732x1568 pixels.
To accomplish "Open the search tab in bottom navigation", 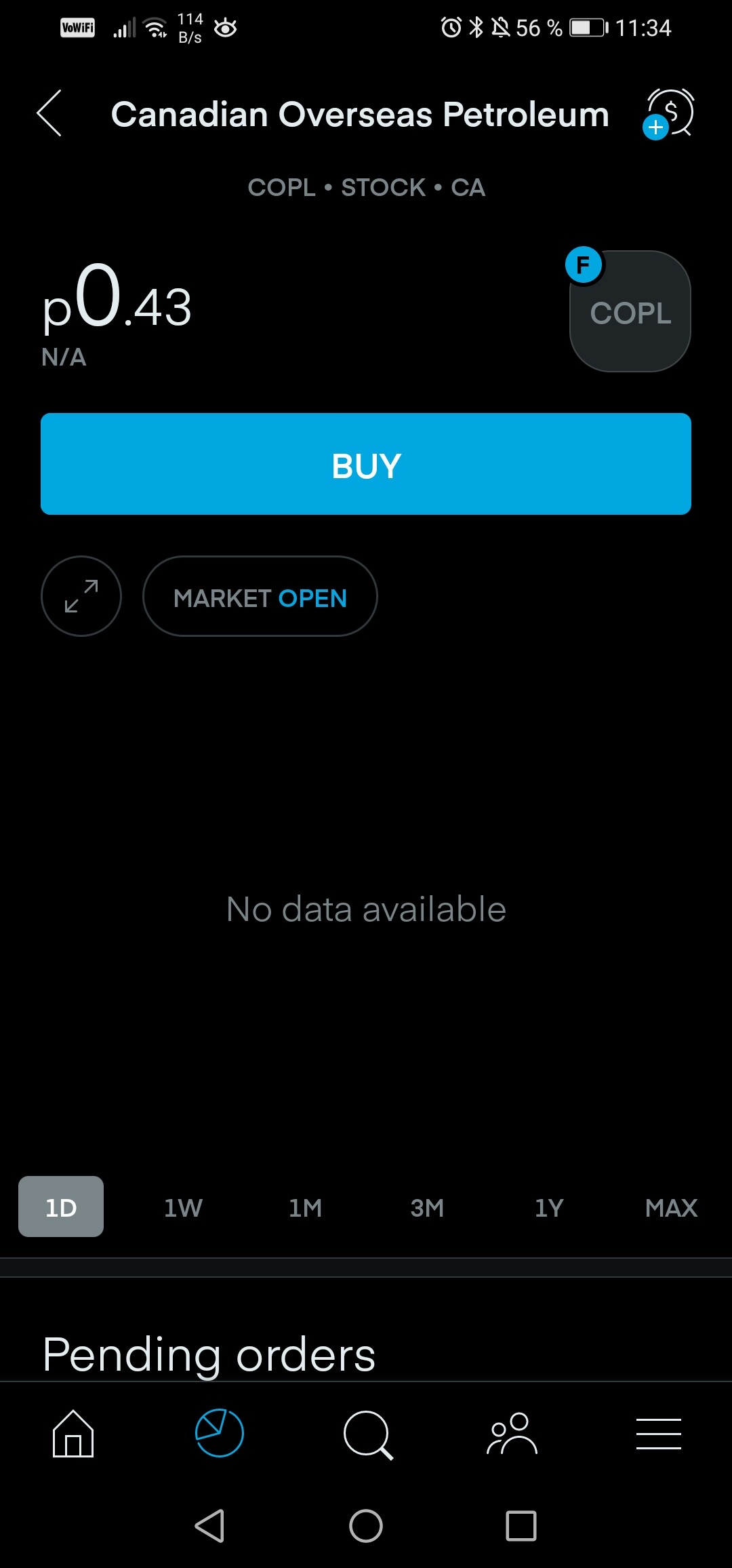I will (x=367, y=1434).
